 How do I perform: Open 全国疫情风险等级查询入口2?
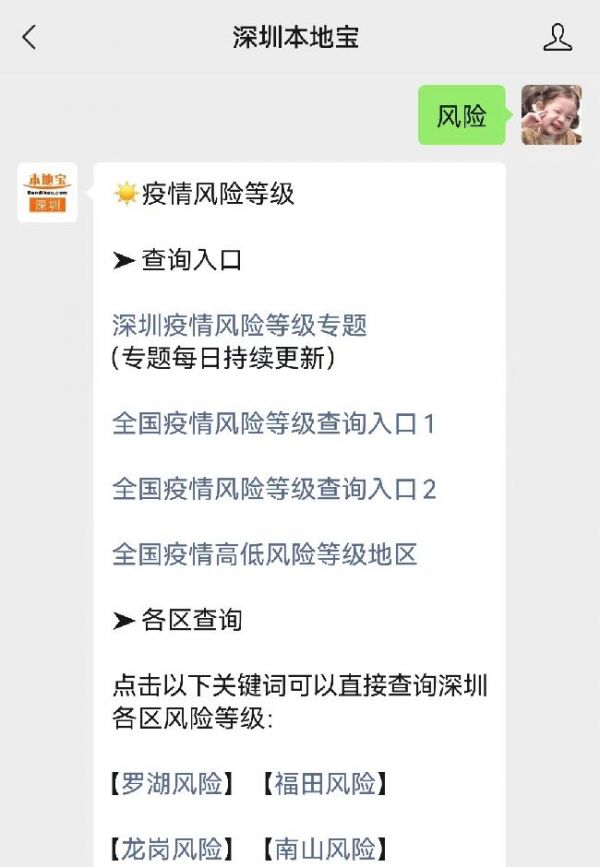tap(274, 489)
